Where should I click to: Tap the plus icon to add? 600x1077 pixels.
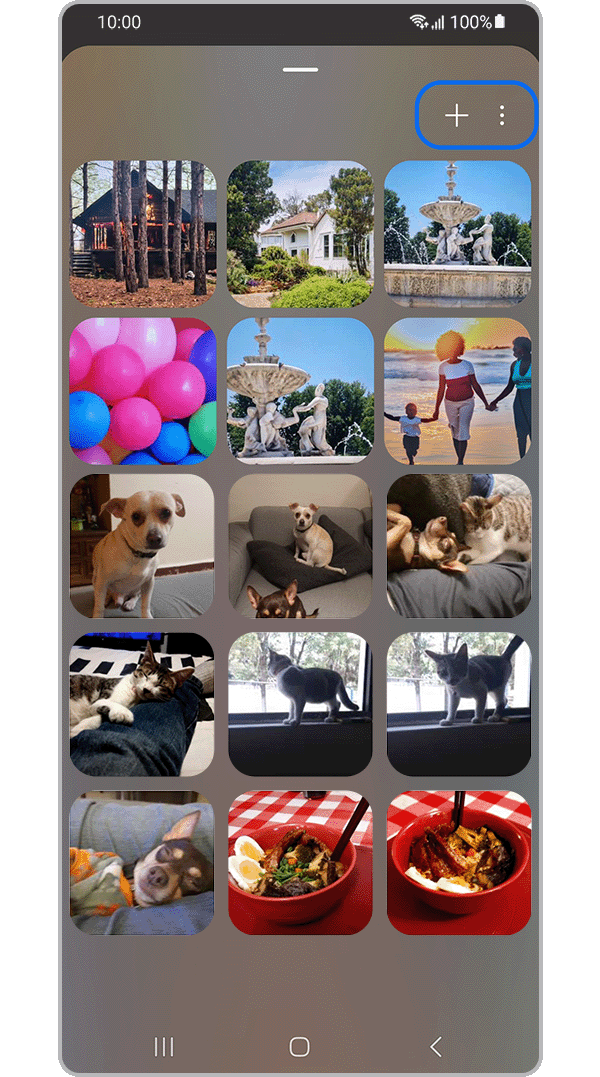click(x=456, y=116)
